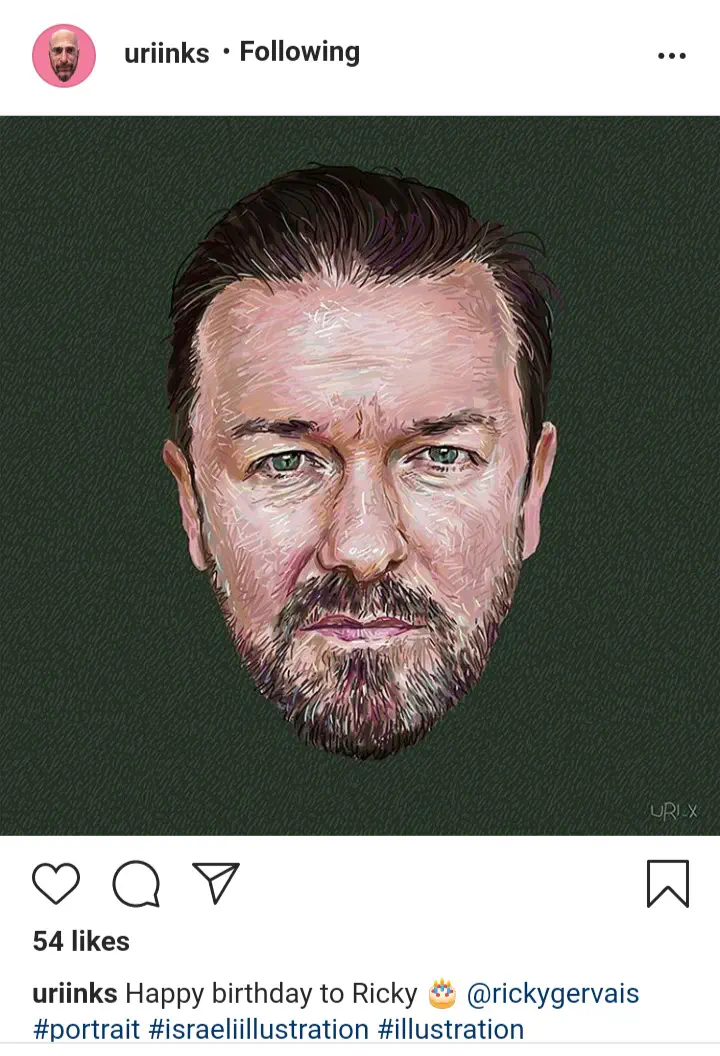Tap uriinks username in the caption
The height and width of the screenshot is (1056, 720).
[x=75, y=994]
